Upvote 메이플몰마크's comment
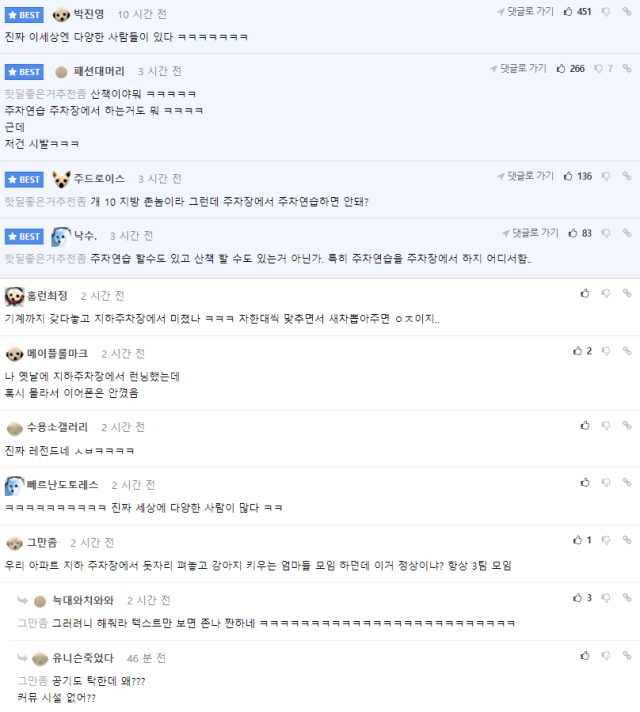 [578, 352]
